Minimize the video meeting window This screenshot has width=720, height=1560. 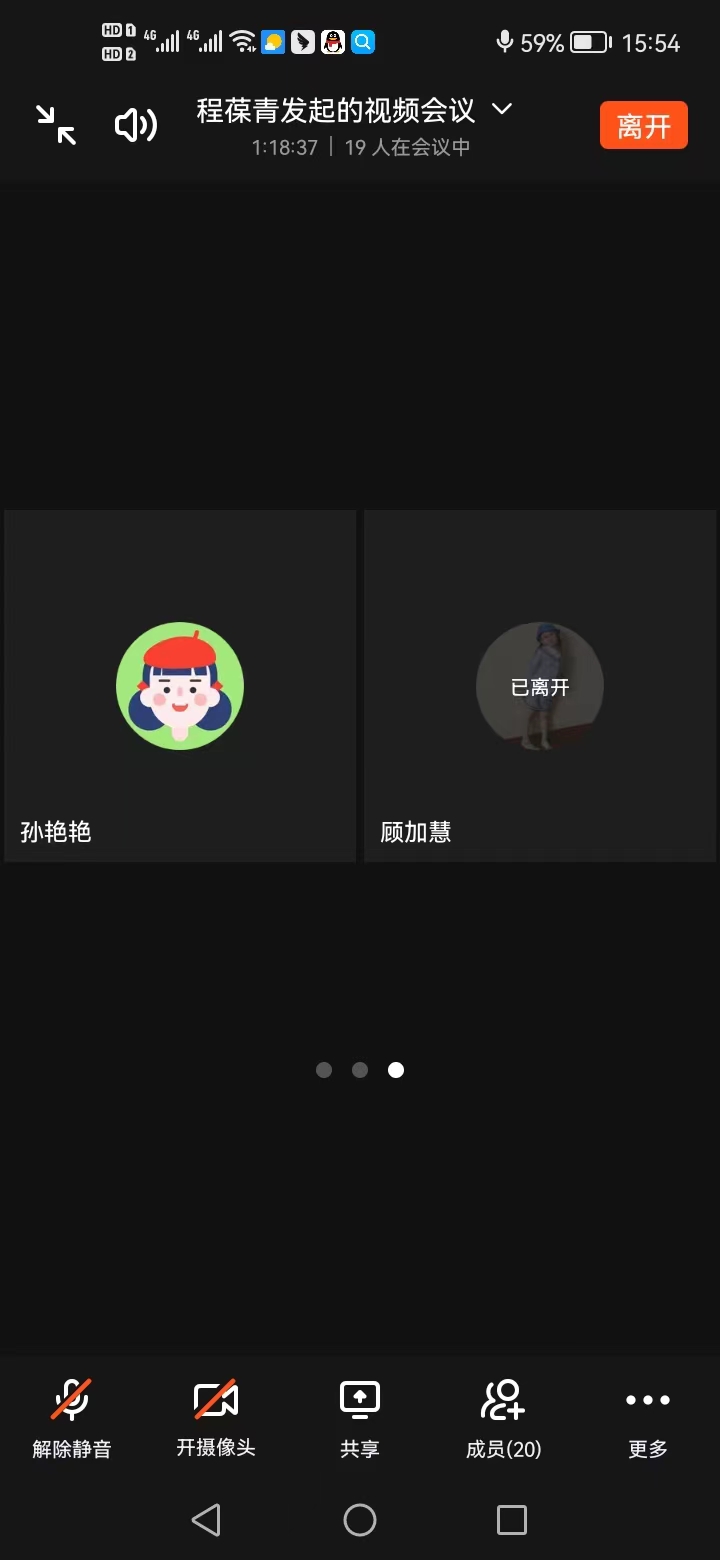click(56, 125)
